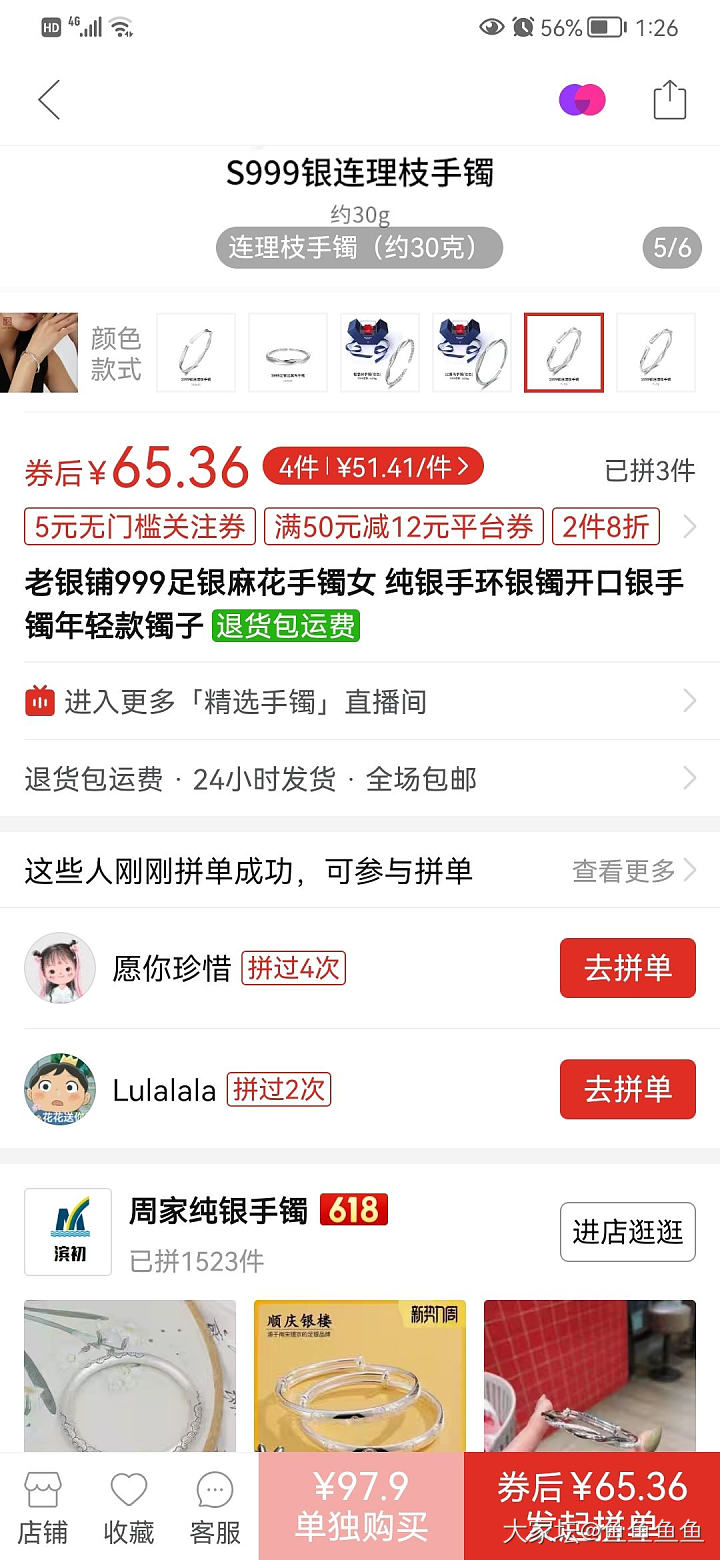Open the purple-pink circles icon
This screenshot has height=1560, width=720.
(x=582, y=100)
